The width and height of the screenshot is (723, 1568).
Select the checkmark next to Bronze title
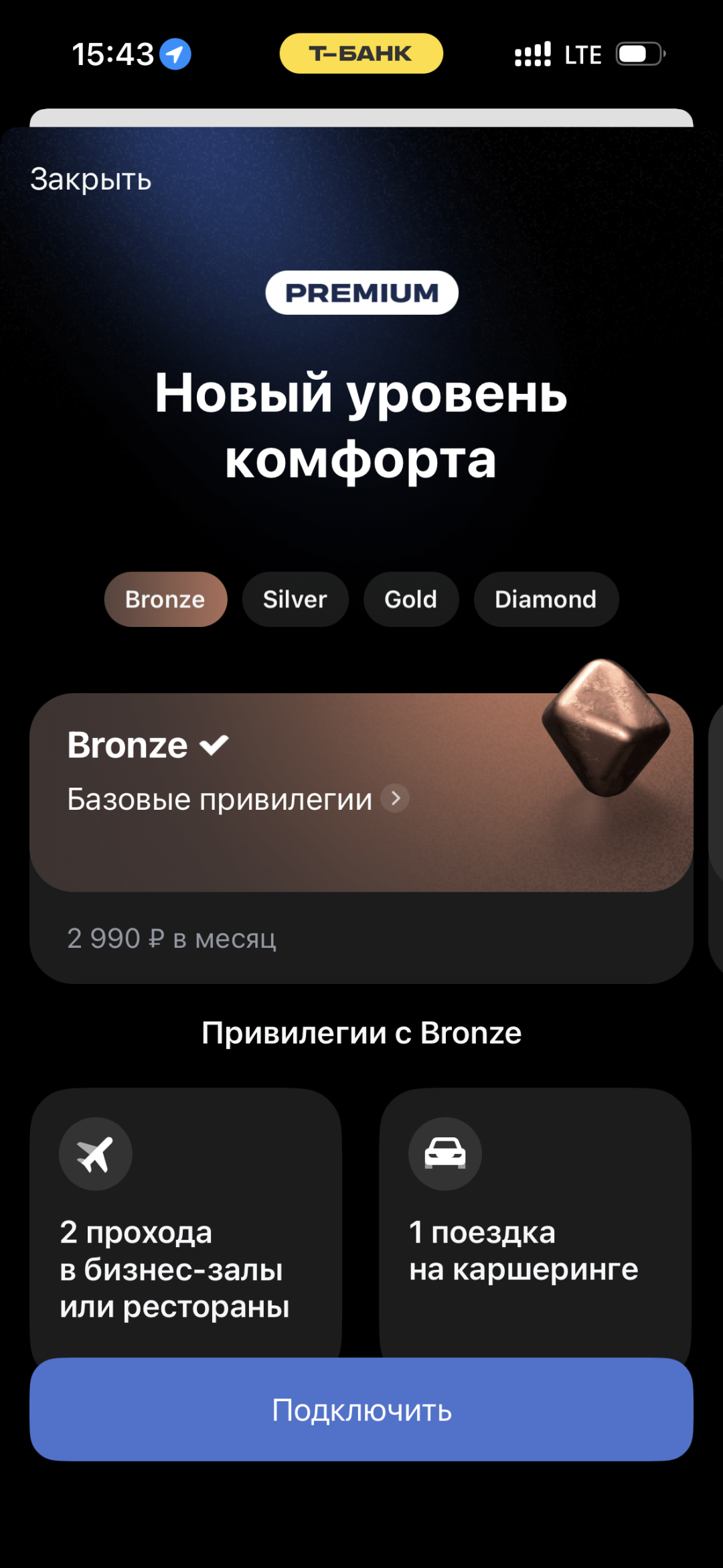(x=214, y=743)
